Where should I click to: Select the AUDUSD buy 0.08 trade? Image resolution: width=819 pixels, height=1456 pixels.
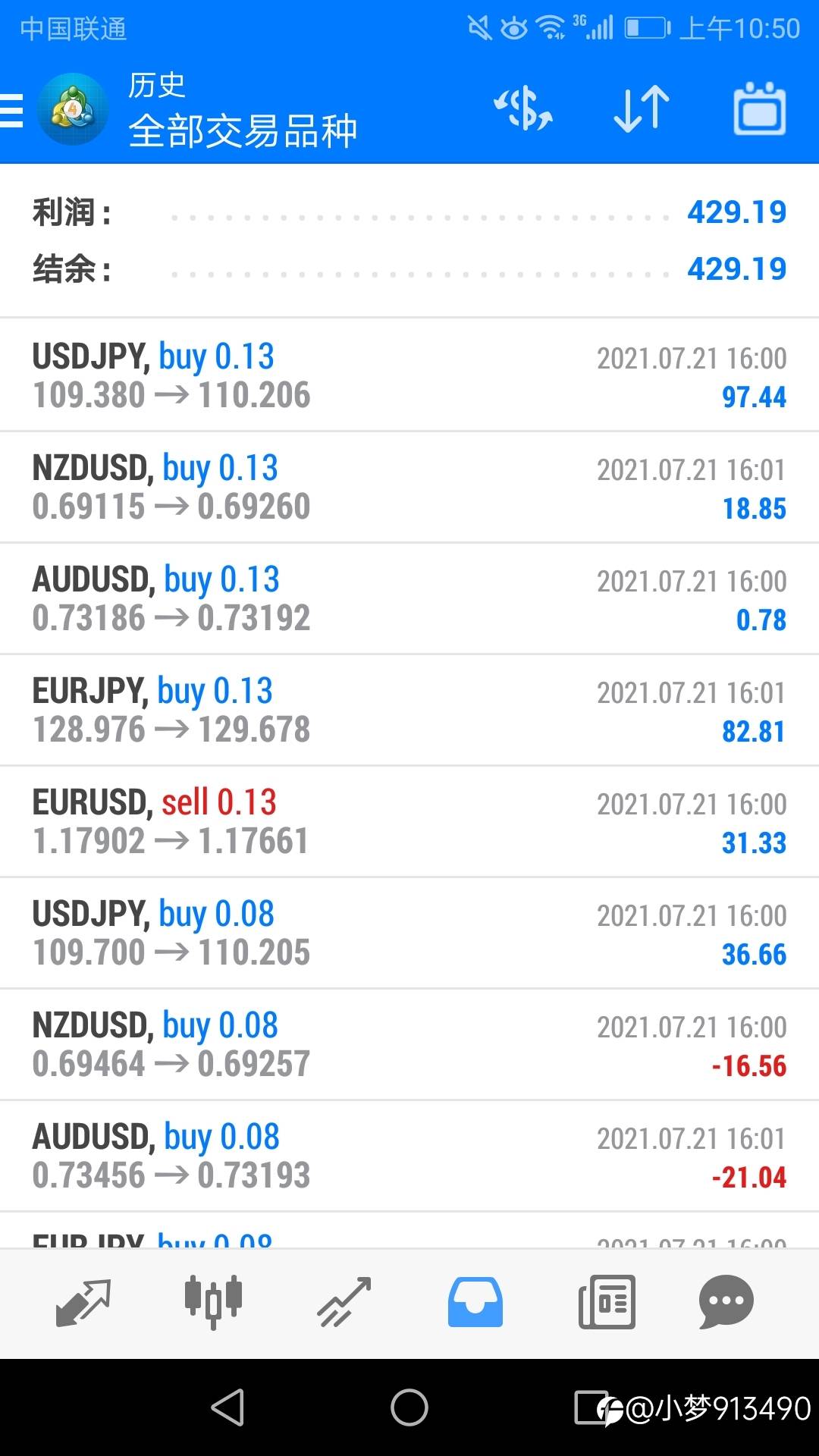[409, 1156]
